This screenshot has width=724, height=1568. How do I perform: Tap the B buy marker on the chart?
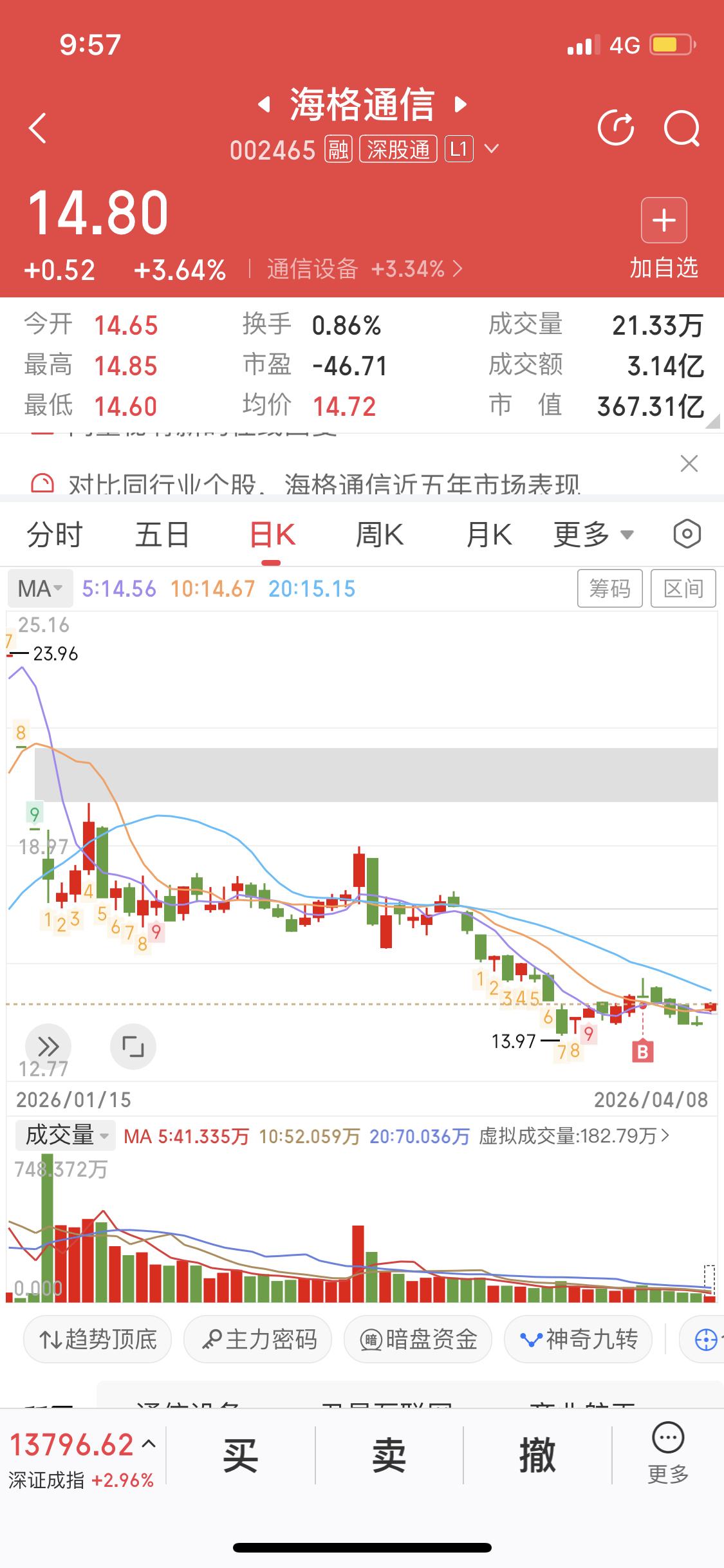pyautogui.click(x=643, y=1050)
